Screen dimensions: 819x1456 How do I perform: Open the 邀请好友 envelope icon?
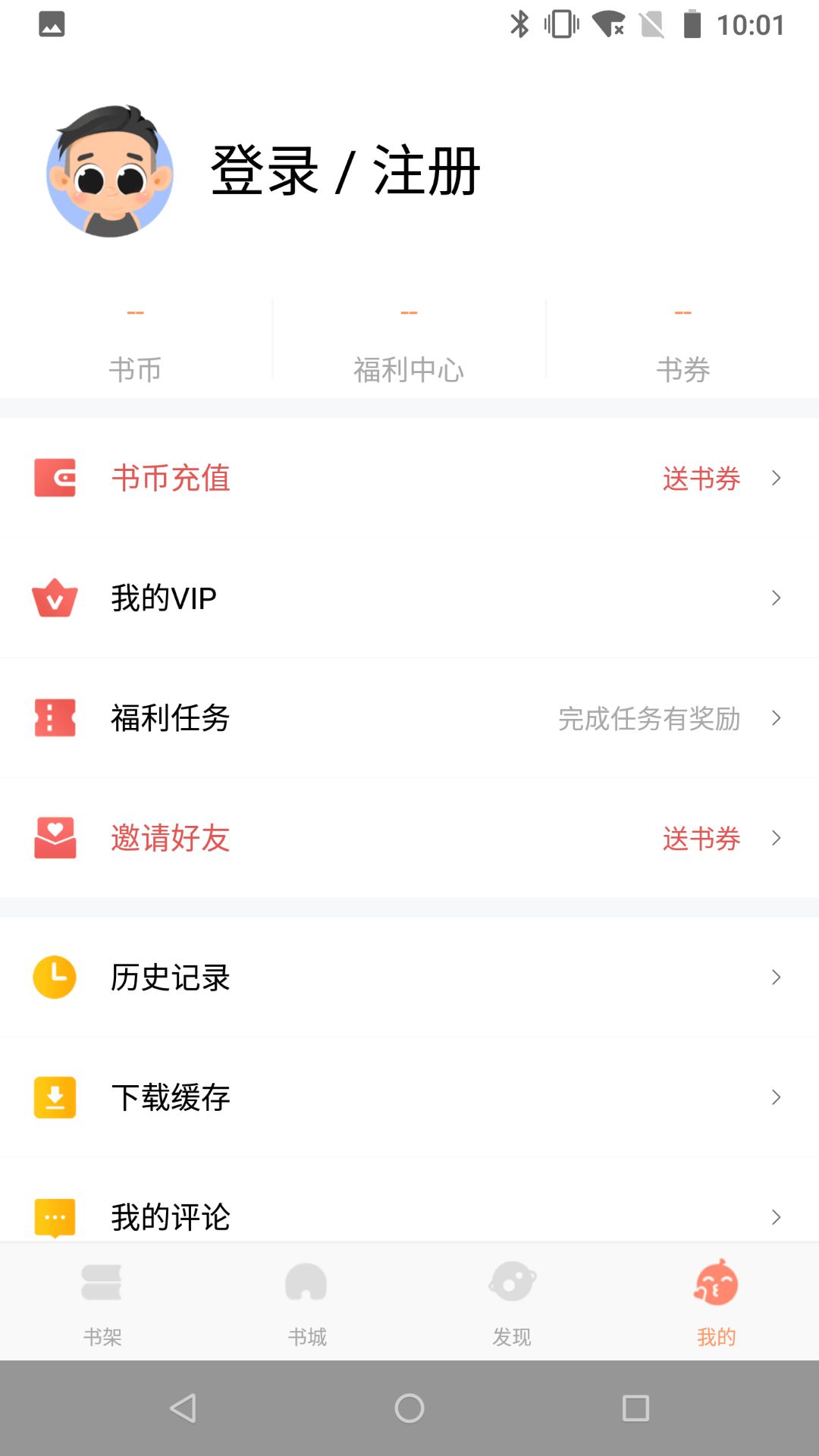coord(54,838)
